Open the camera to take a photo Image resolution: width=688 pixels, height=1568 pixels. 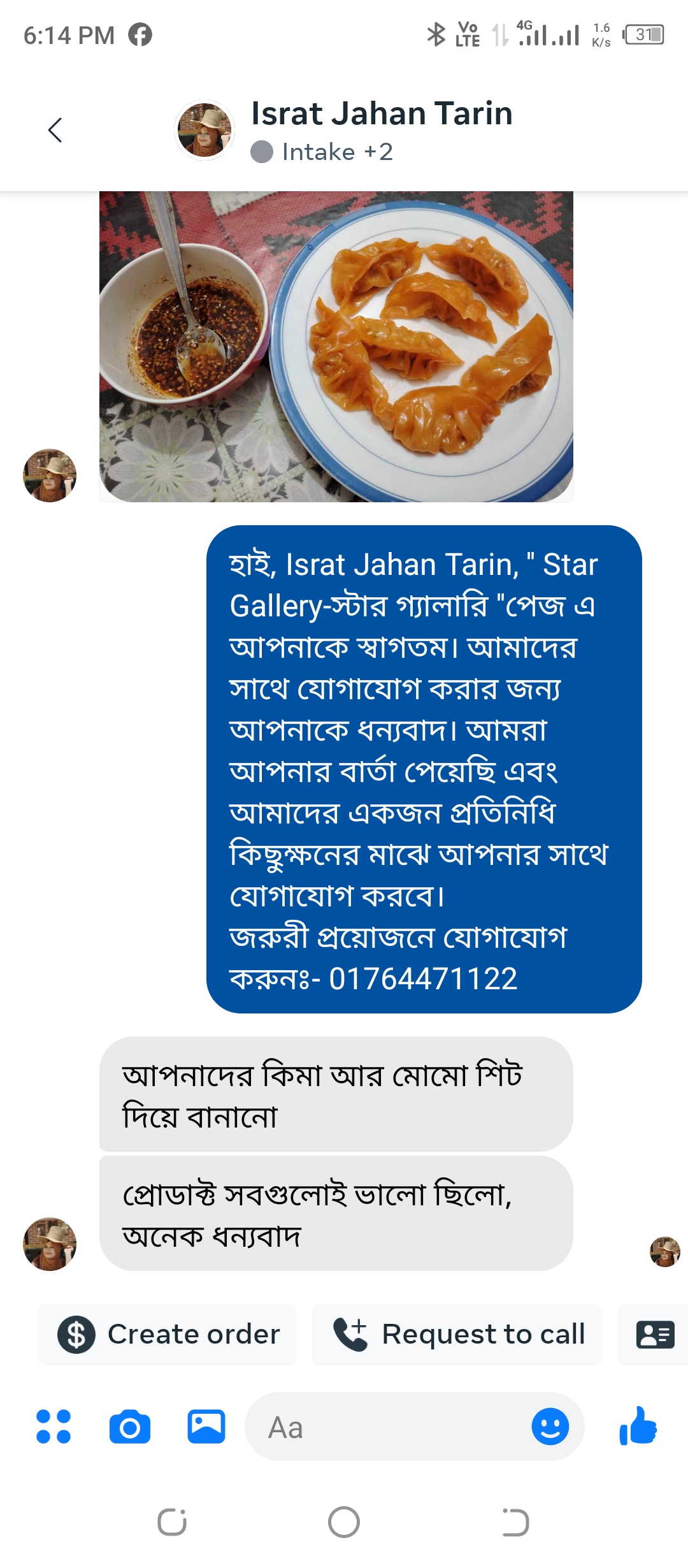pos(130,1426)
